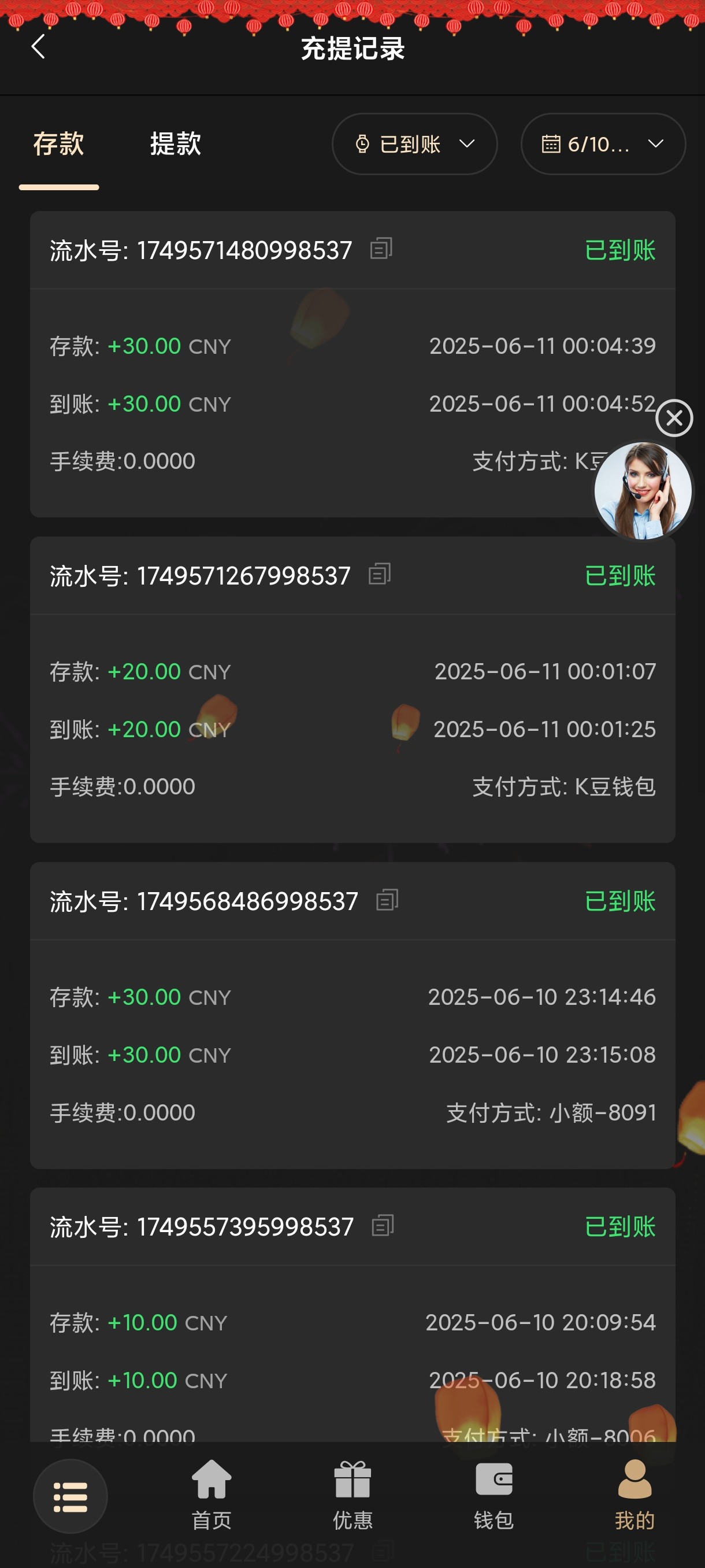Screen dimensions: 705x1568
Task: Go to the 首页 tab
Action: pyautogui.click(x=211, y=1495)
